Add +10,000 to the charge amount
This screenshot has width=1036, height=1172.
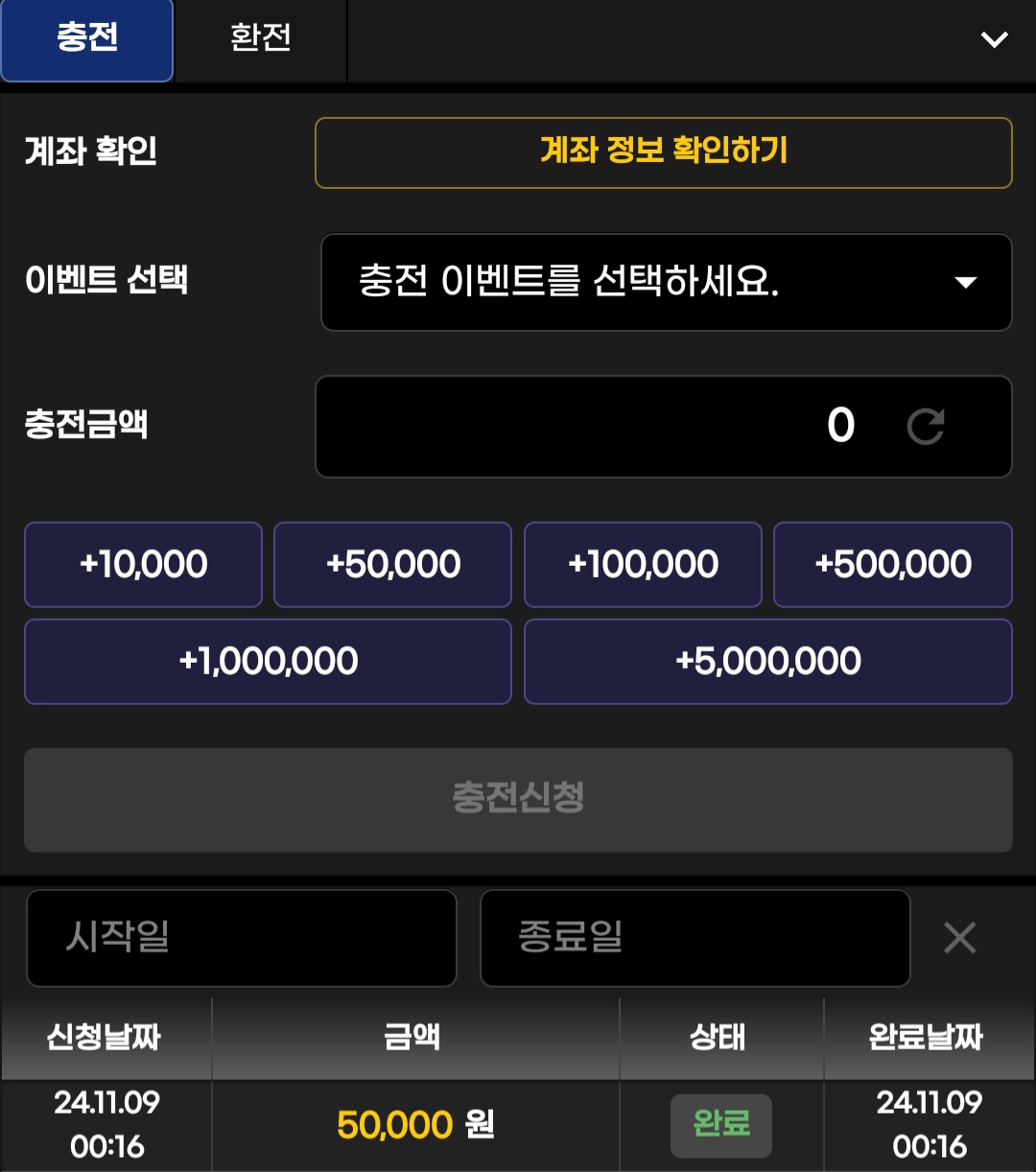(x=143, y=565)
